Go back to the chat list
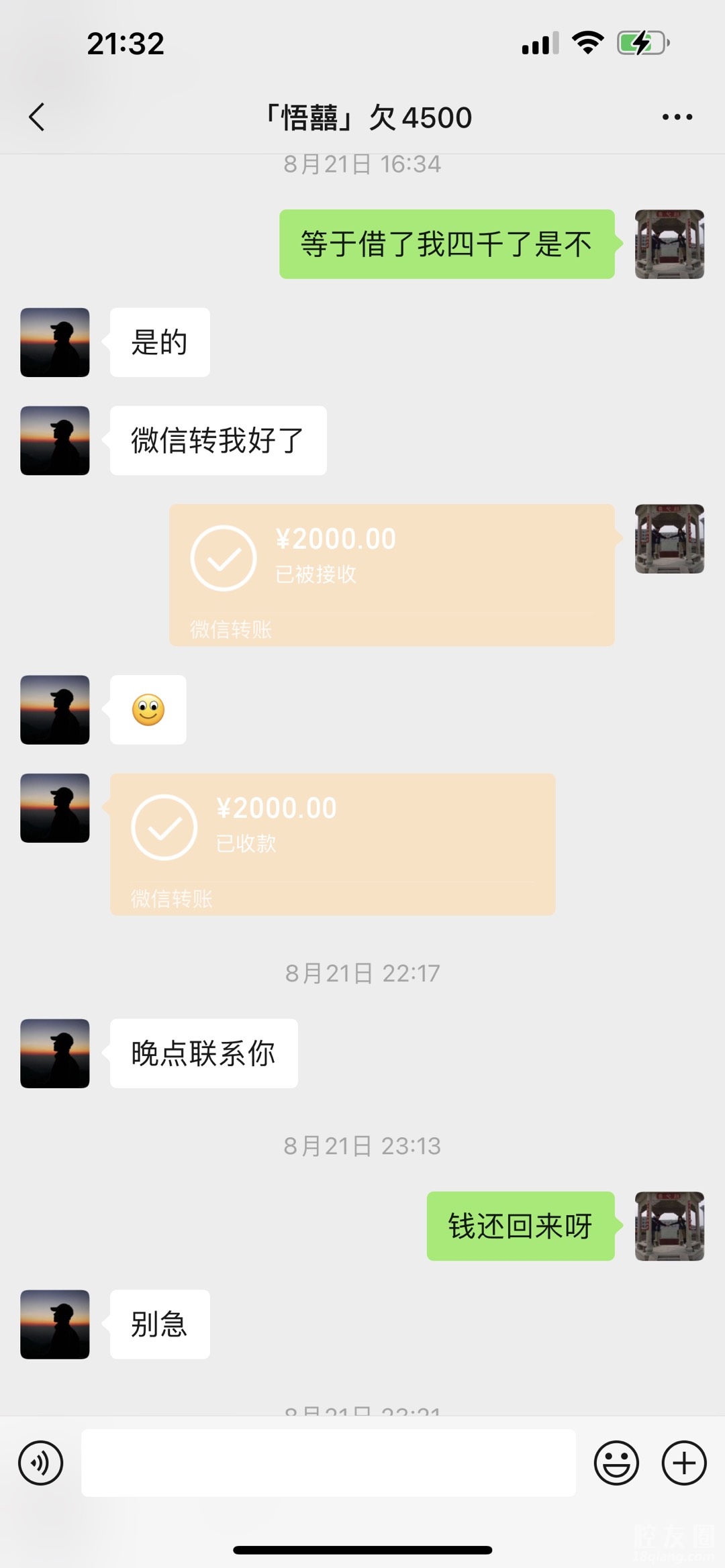Screen dimensions: 725x1568 pos(38,117)
